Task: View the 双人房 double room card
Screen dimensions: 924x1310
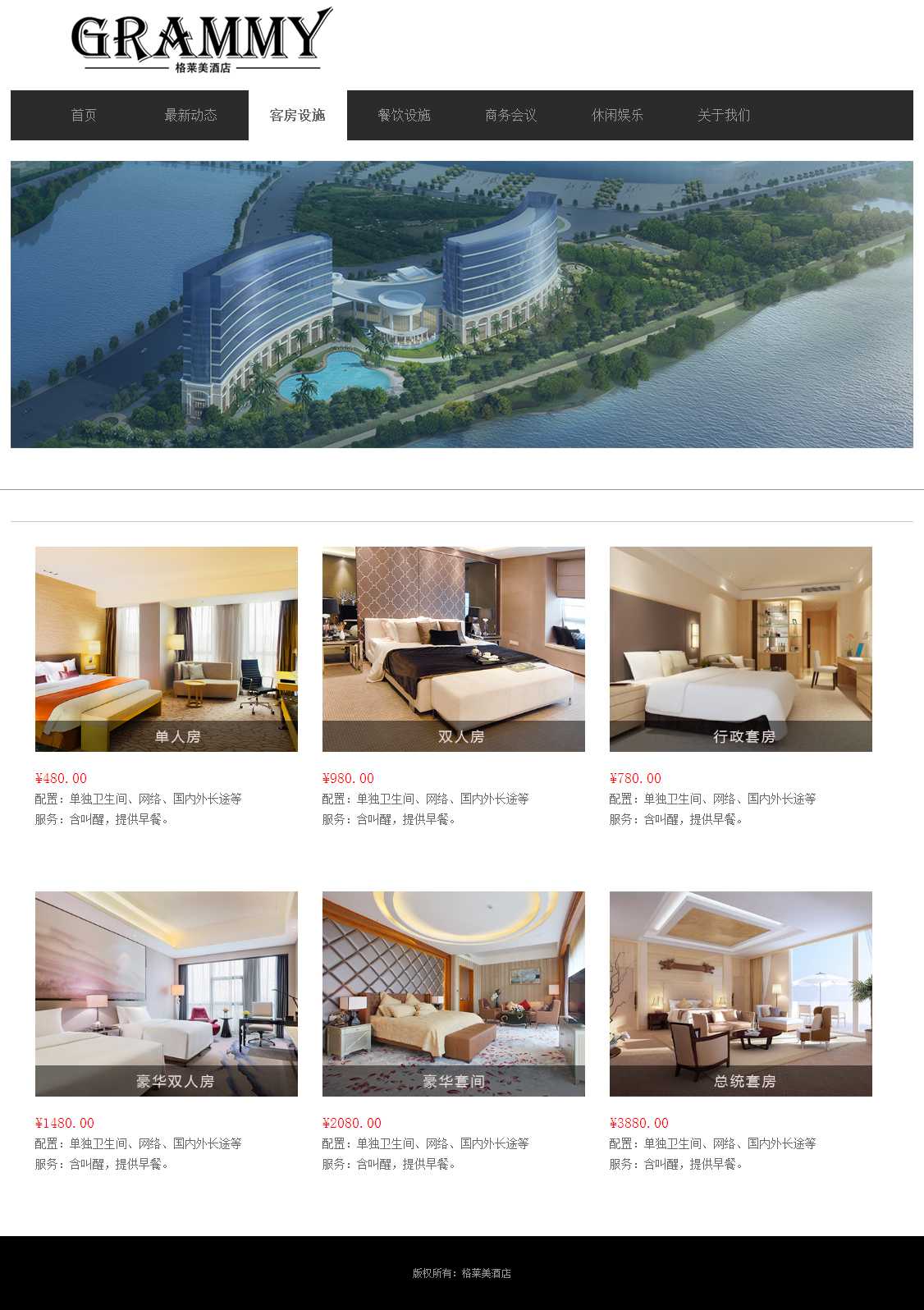Action: [453, 648]
